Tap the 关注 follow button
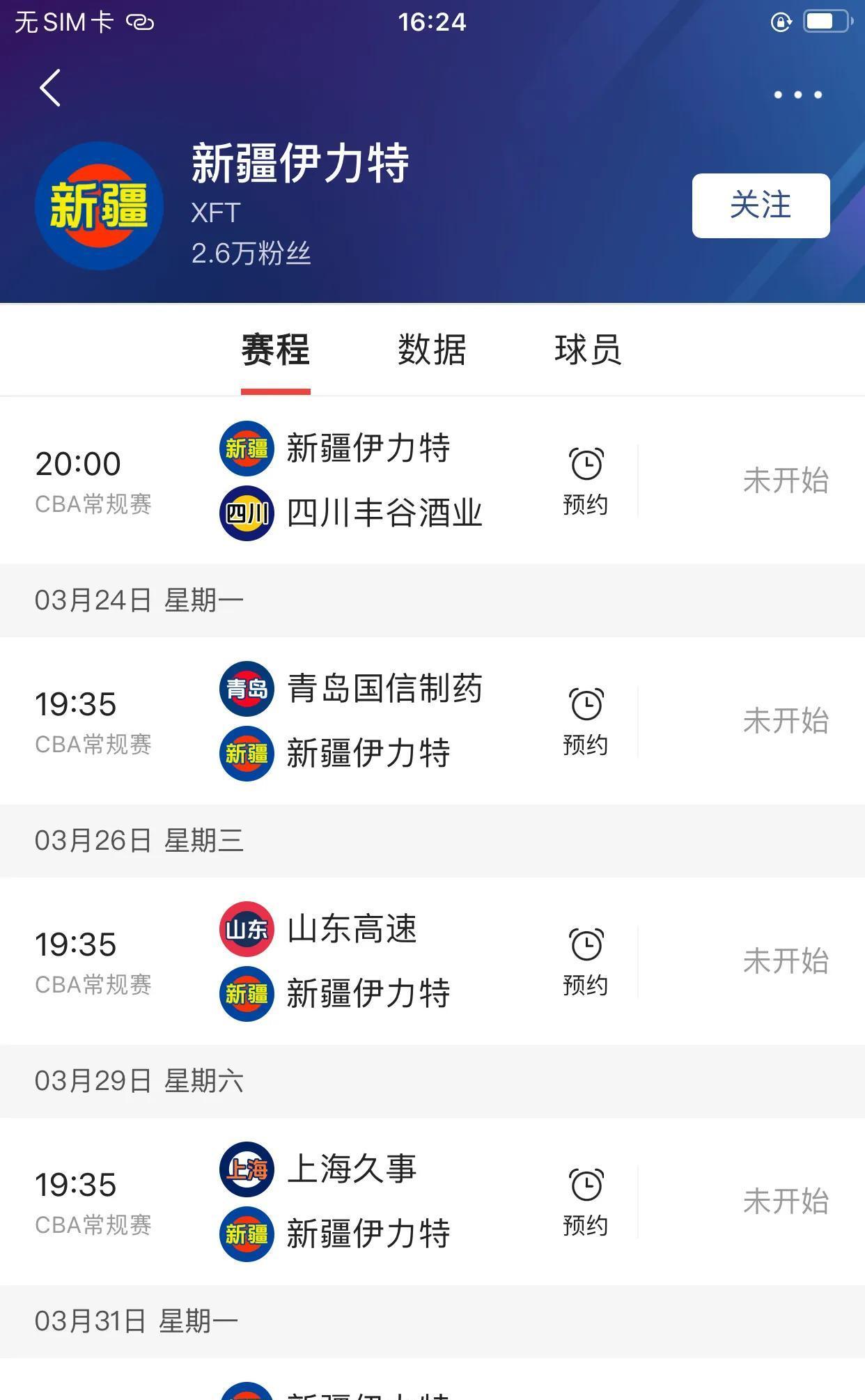The width and height of the screenshot is (865, 1400). pos(761,205)
